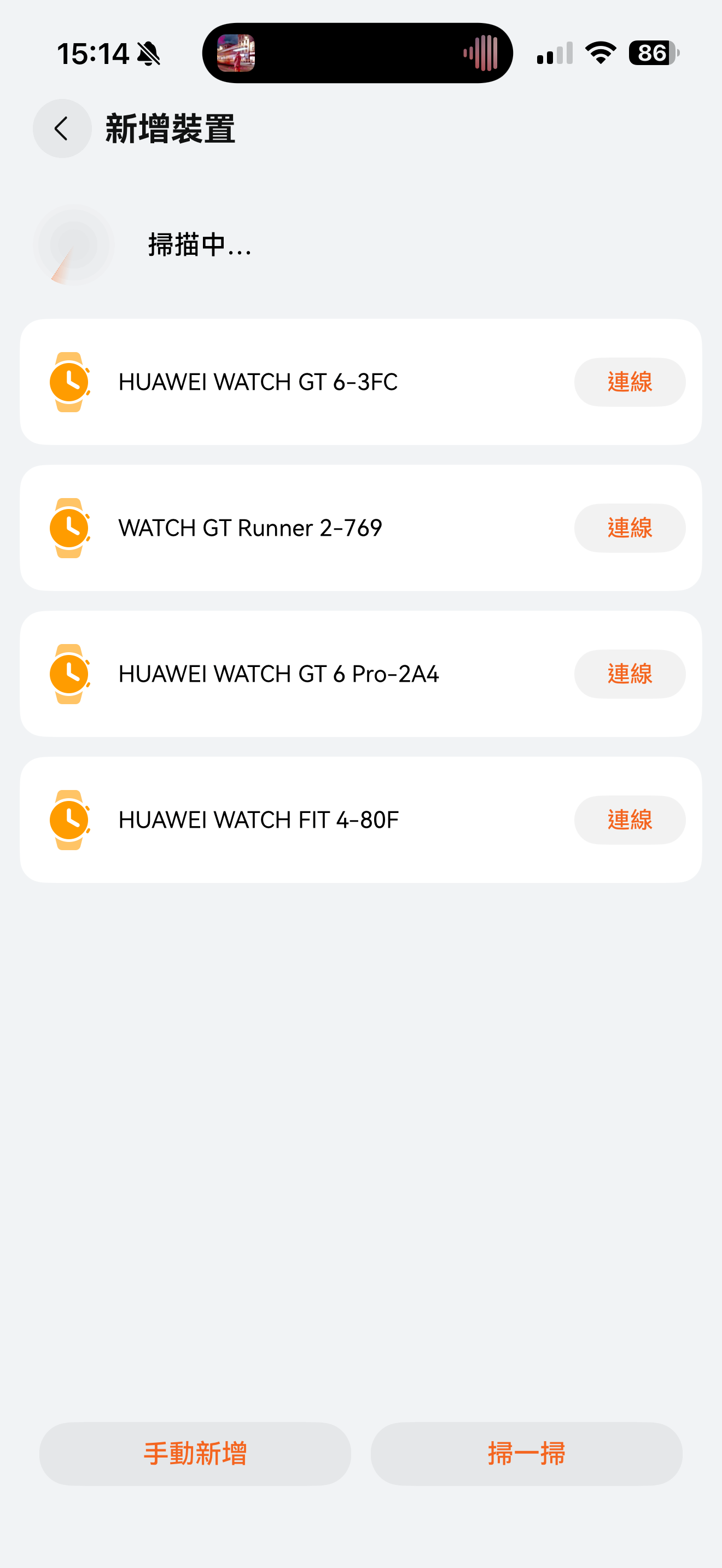Connect to HUAWEI WATCH GT 6 Pro-2A4
This screenshot has width=722, height=1568.
click(x=629, y=674)
